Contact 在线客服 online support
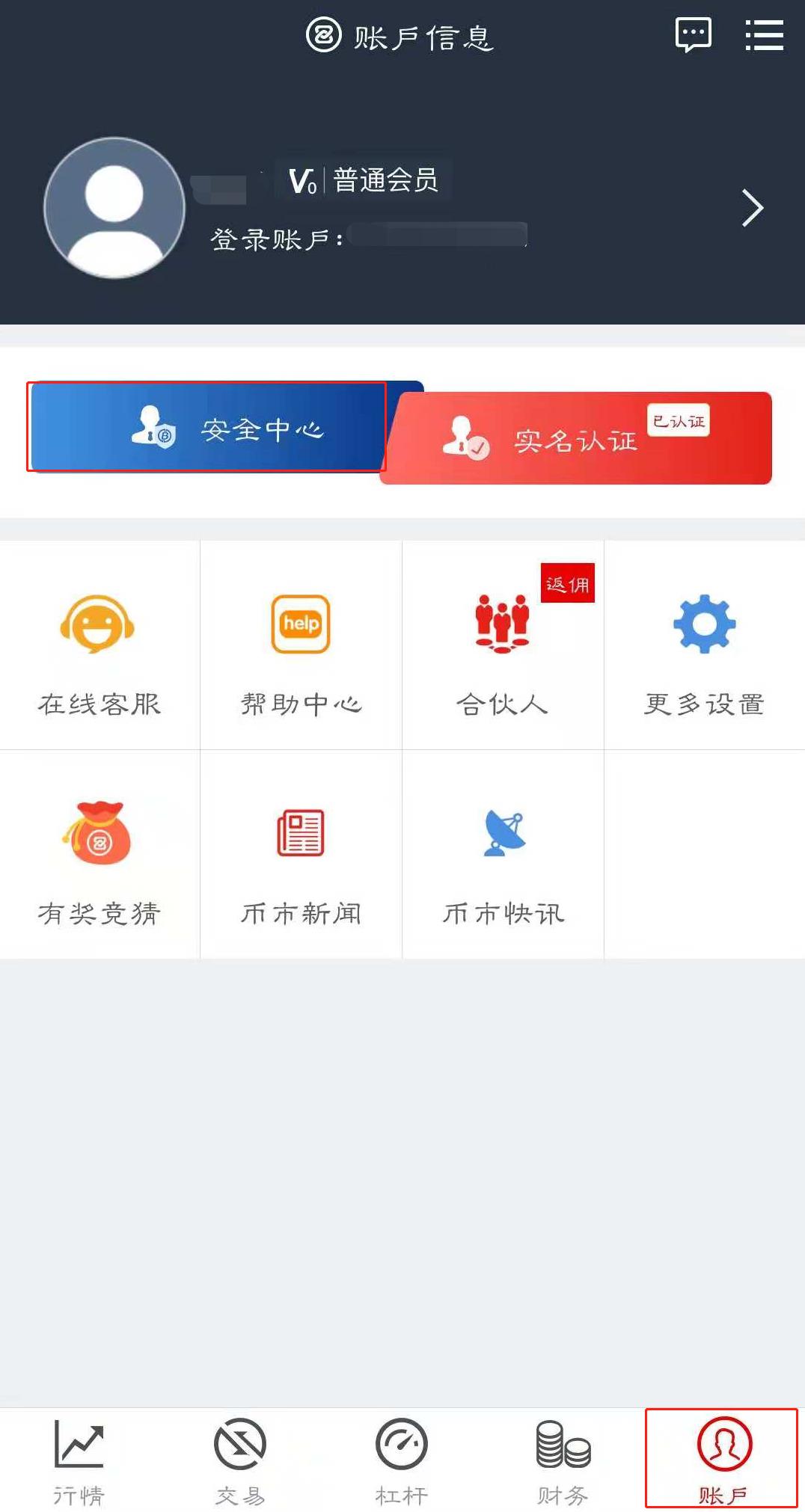The height and width of the screenshot is (1512, 805). (100, 645)
